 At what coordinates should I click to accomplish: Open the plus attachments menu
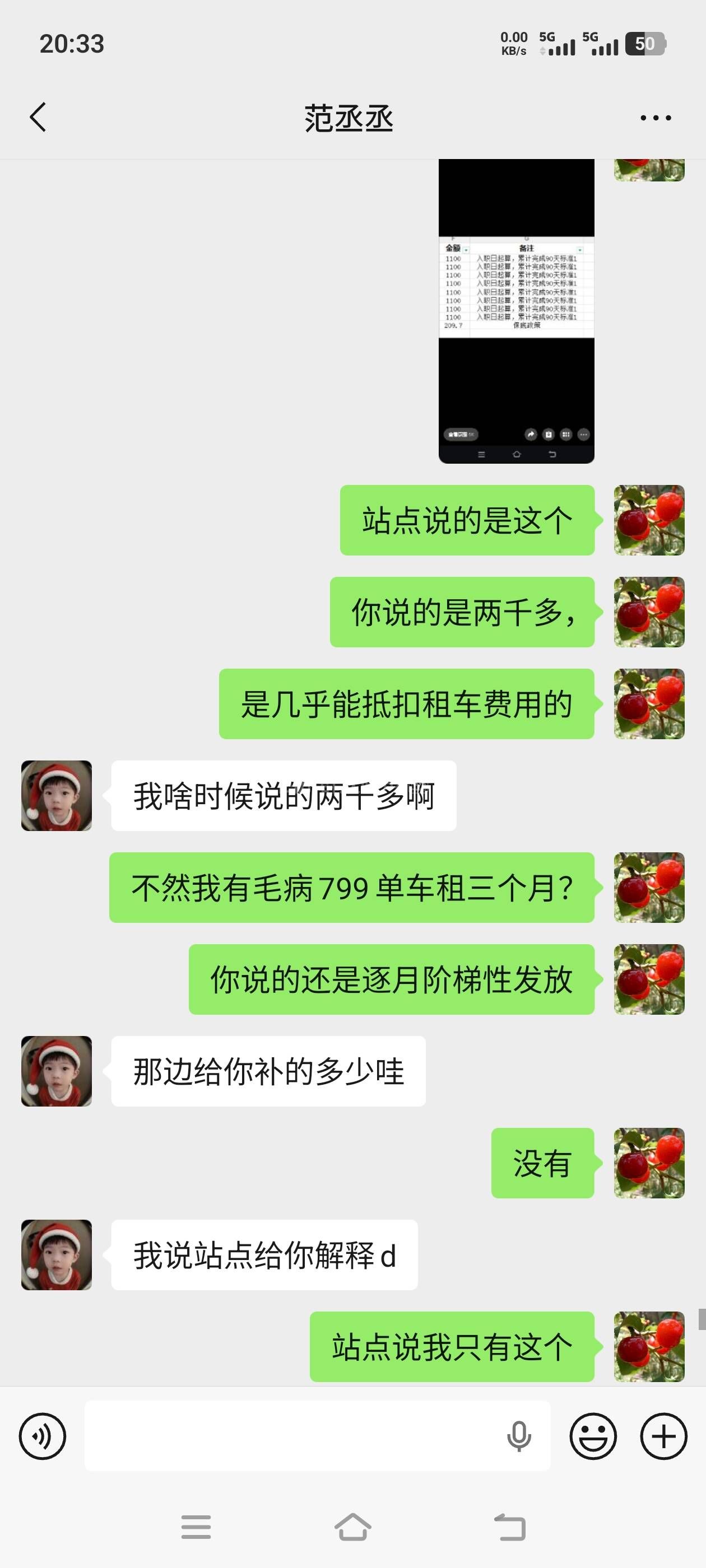[663, 1436]
